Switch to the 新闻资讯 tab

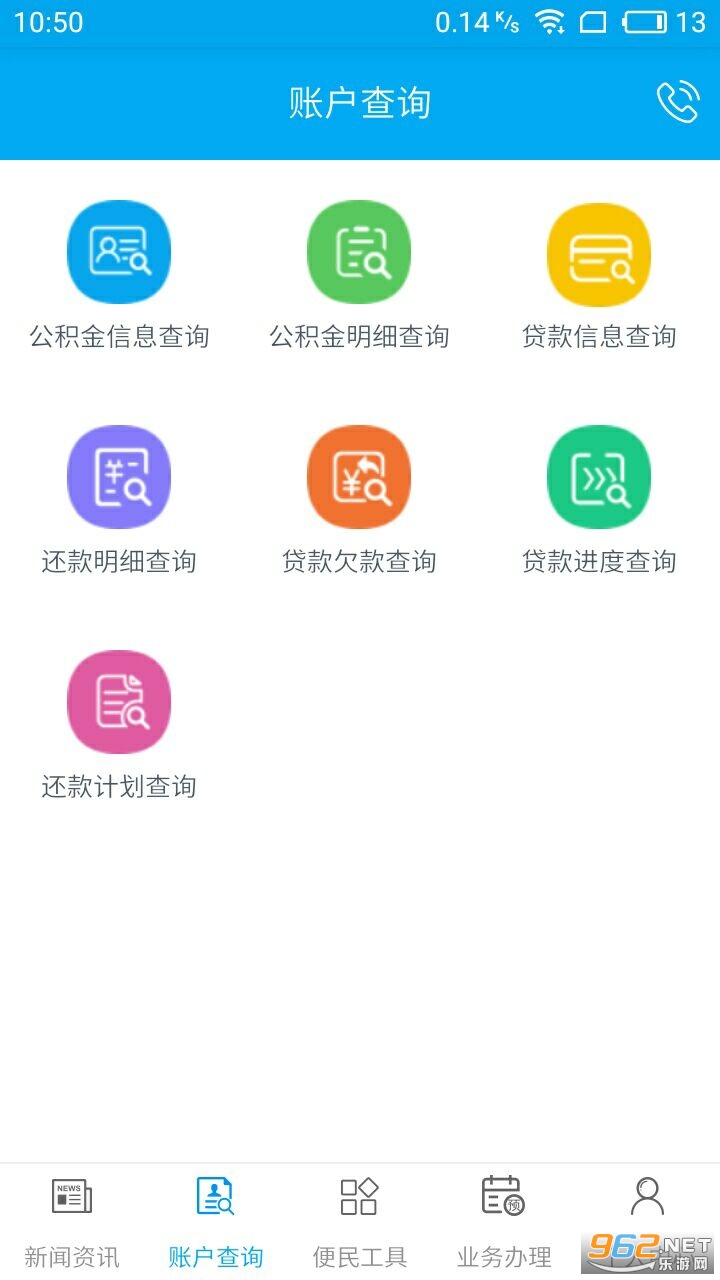click(72, 1220)
